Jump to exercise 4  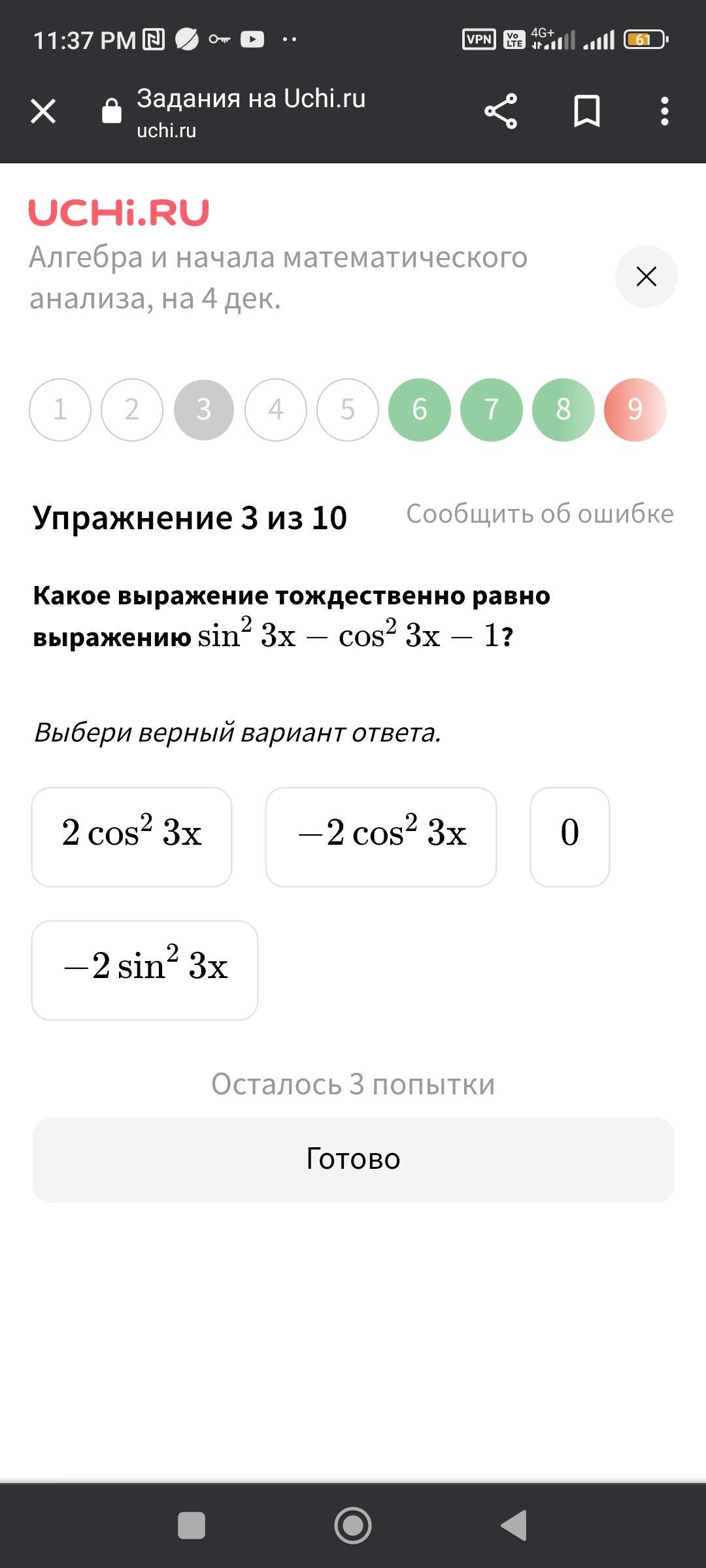coord(276,410)
